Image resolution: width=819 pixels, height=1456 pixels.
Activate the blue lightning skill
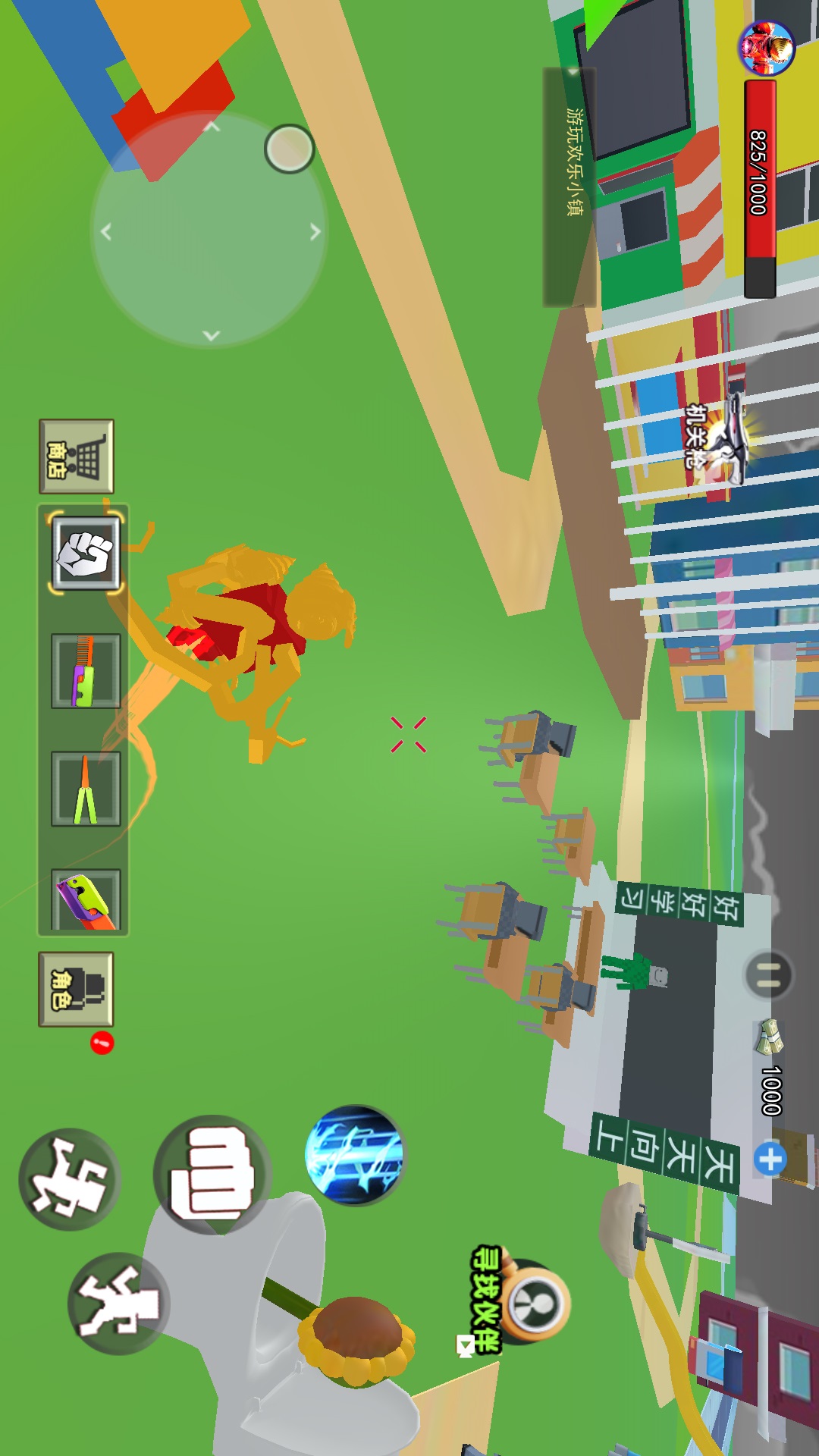pos(354,1155)
